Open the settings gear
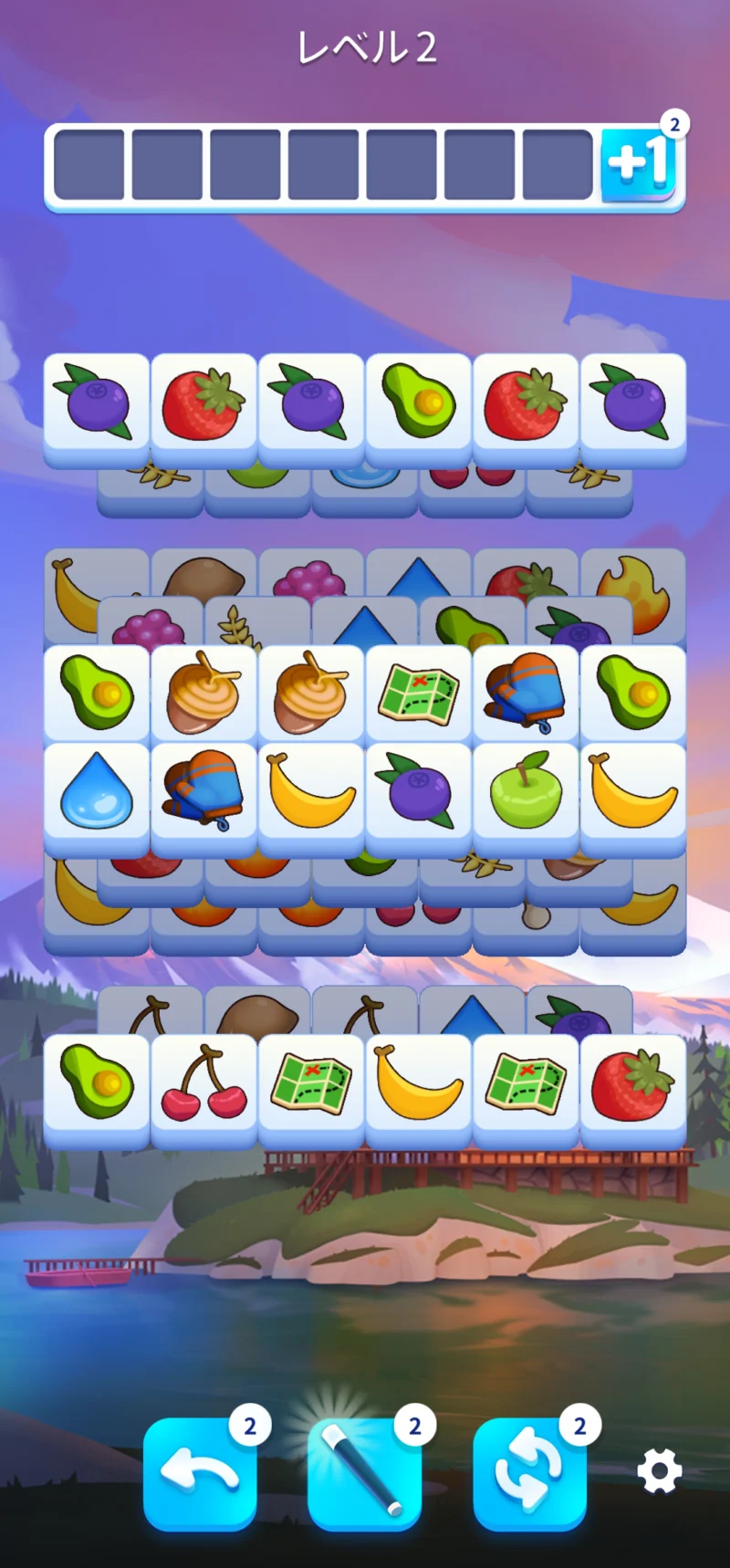This screenshot has width=730, height=1568. pyautogui.click(x=659, y=1471)
